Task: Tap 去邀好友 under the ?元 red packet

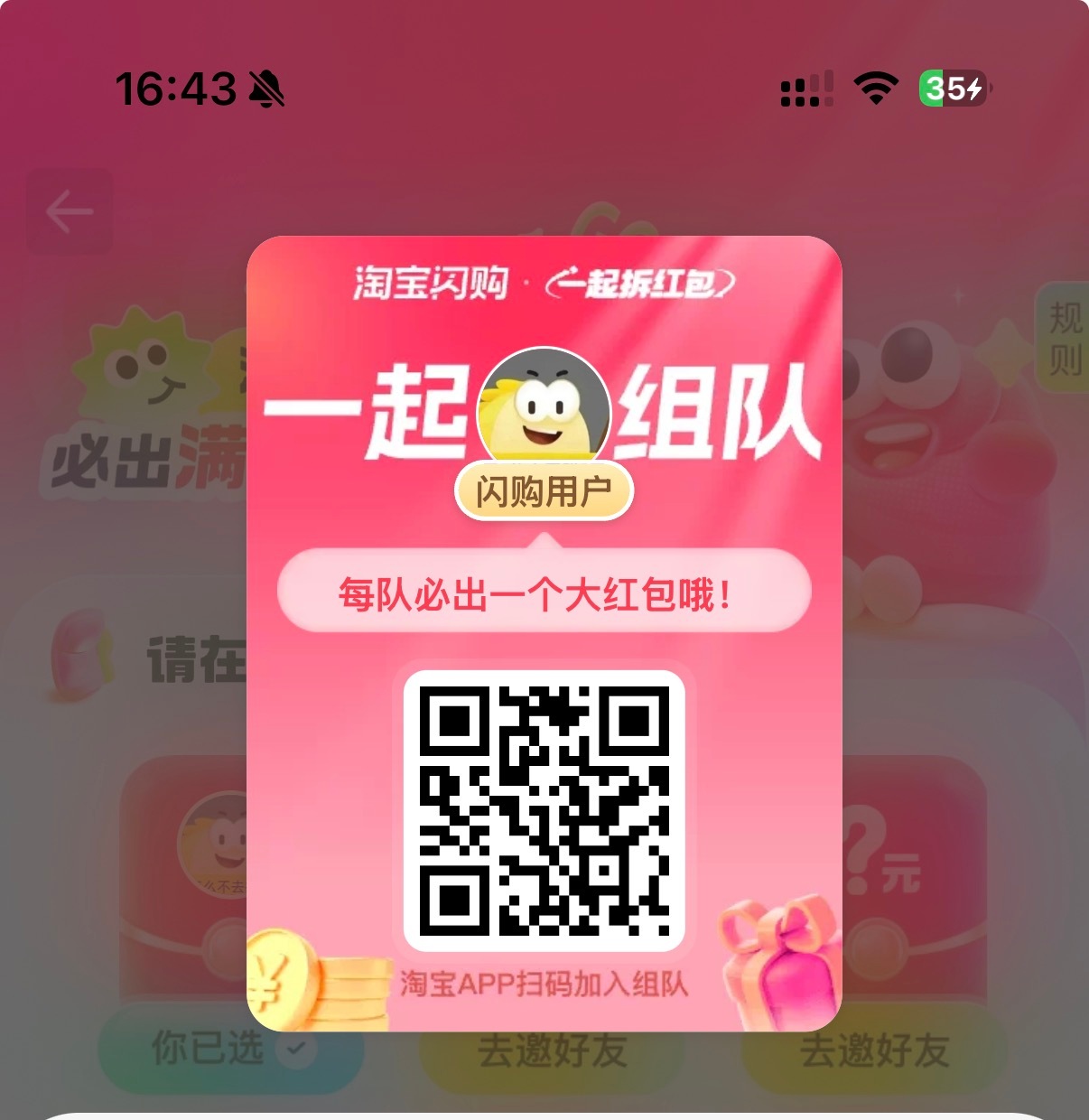Action: click(873, 1050)
